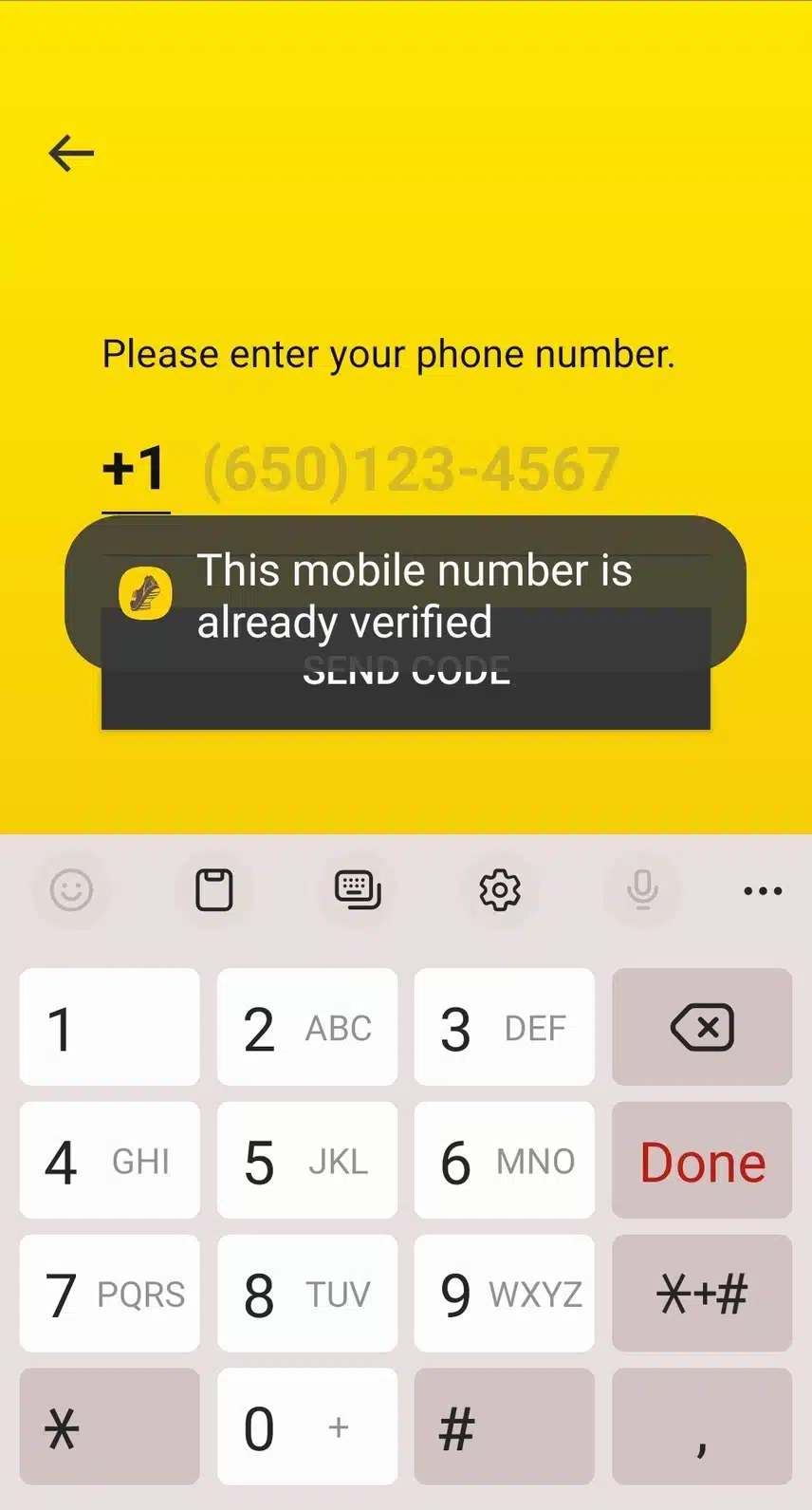Open keyboard settings gear

500,890
